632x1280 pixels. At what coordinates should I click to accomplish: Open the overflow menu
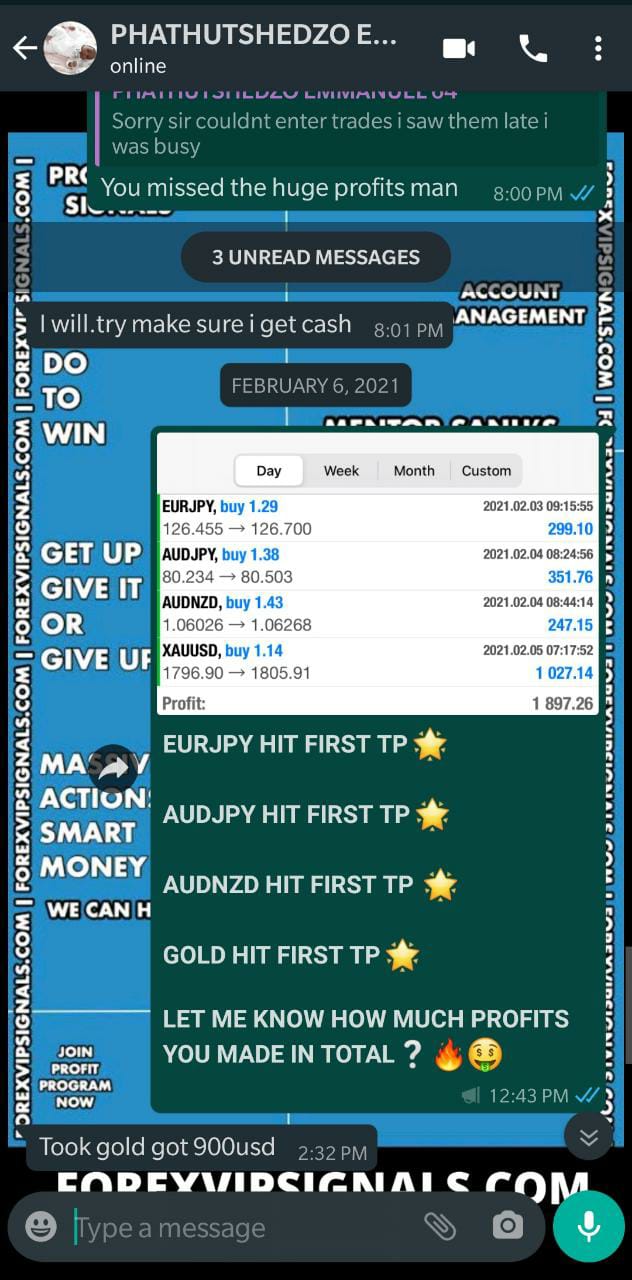[x=598, y=48]
